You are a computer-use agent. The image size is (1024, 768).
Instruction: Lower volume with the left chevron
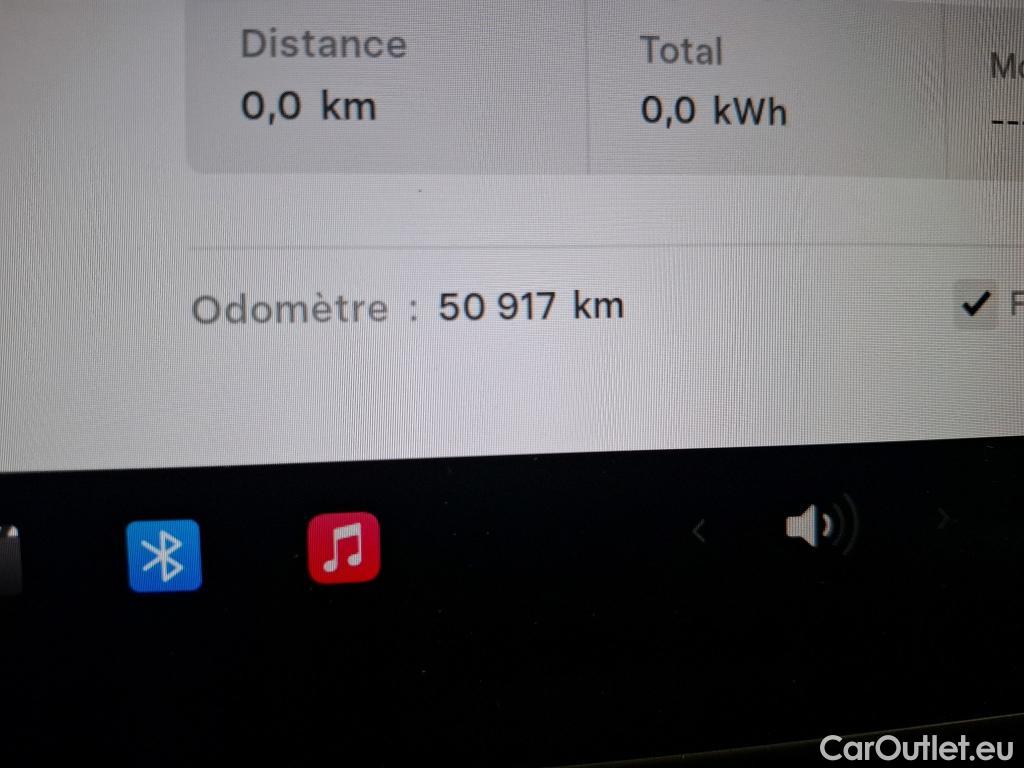[700, 532]
